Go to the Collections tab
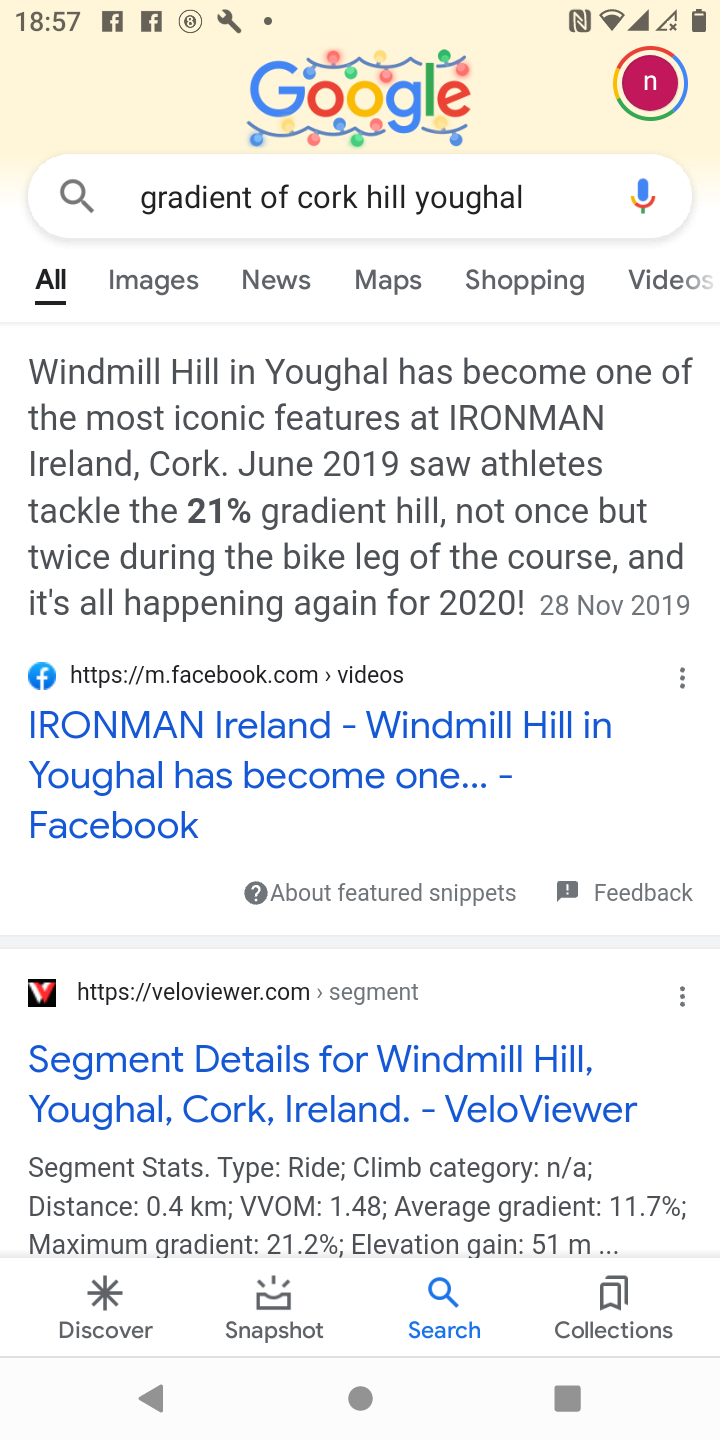 tap(614, 1308)
